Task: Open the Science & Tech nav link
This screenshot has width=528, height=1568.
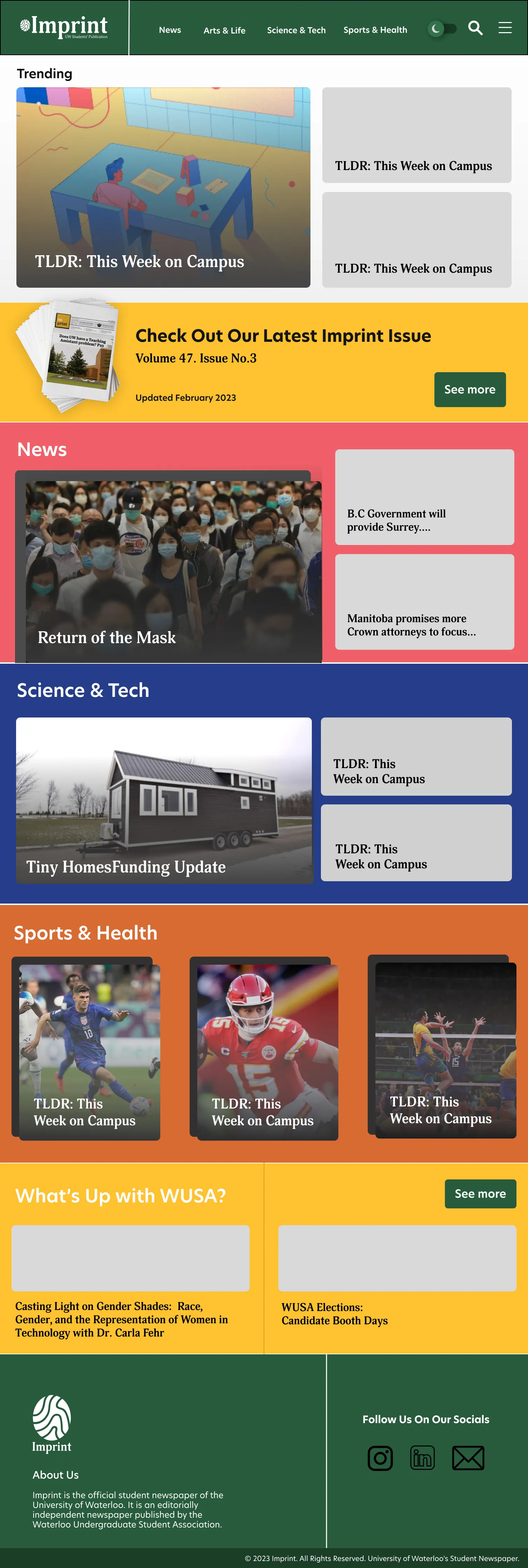Action: coord(296,30)
